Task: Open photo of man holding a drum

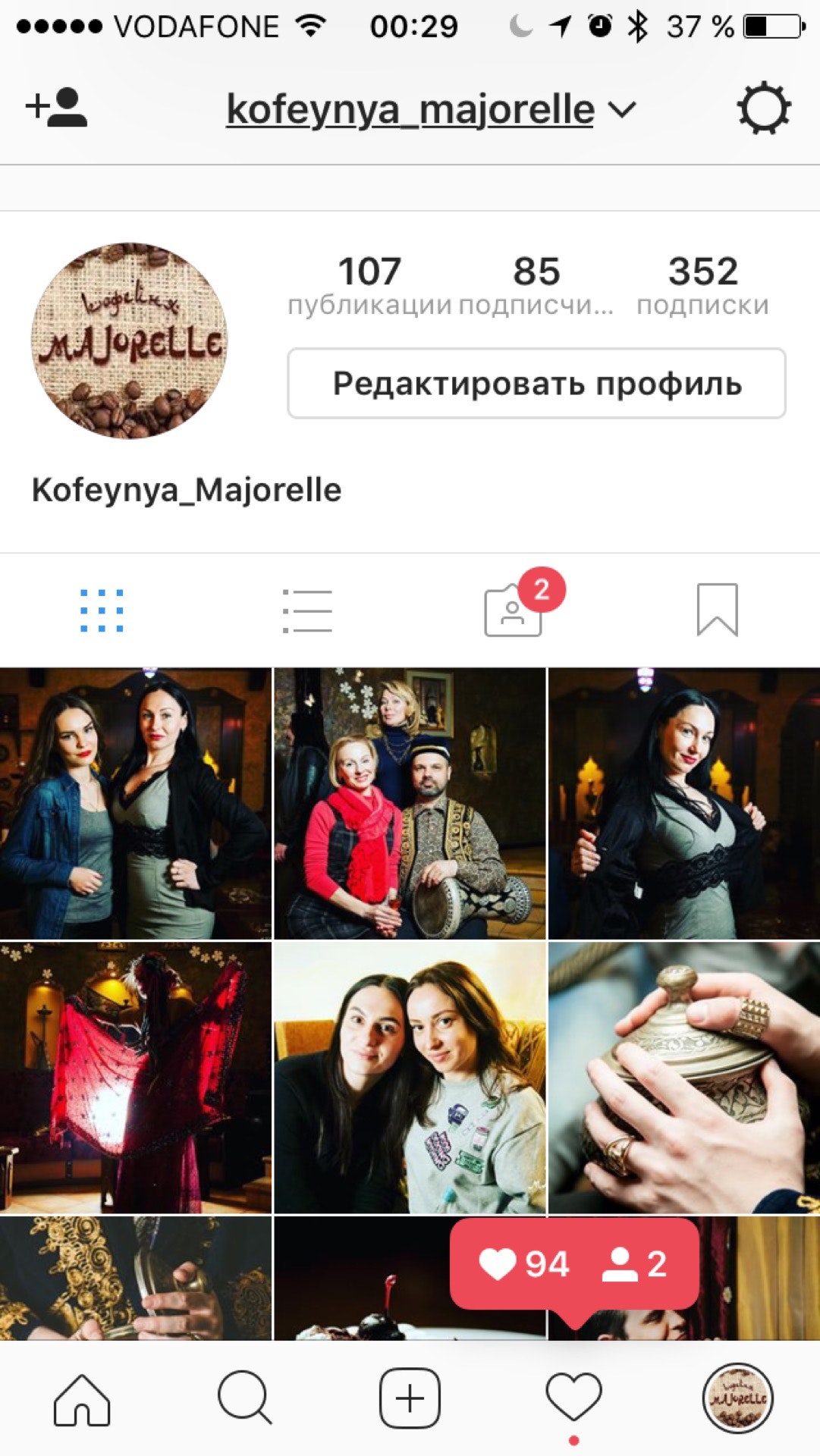Action: 410,803
